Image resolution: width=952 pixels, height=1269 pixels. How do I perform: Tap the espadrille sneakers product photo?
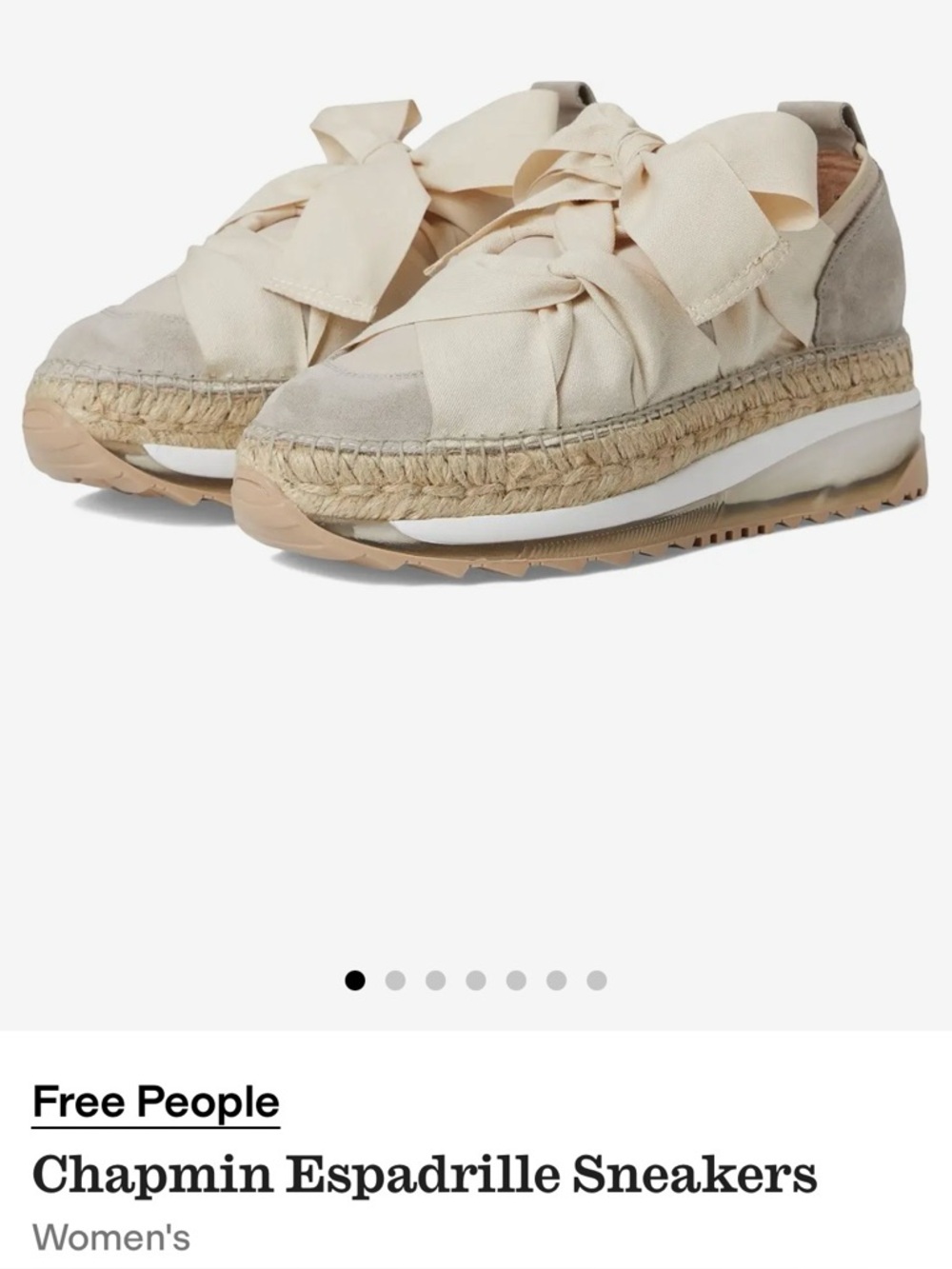click(476, 333)
